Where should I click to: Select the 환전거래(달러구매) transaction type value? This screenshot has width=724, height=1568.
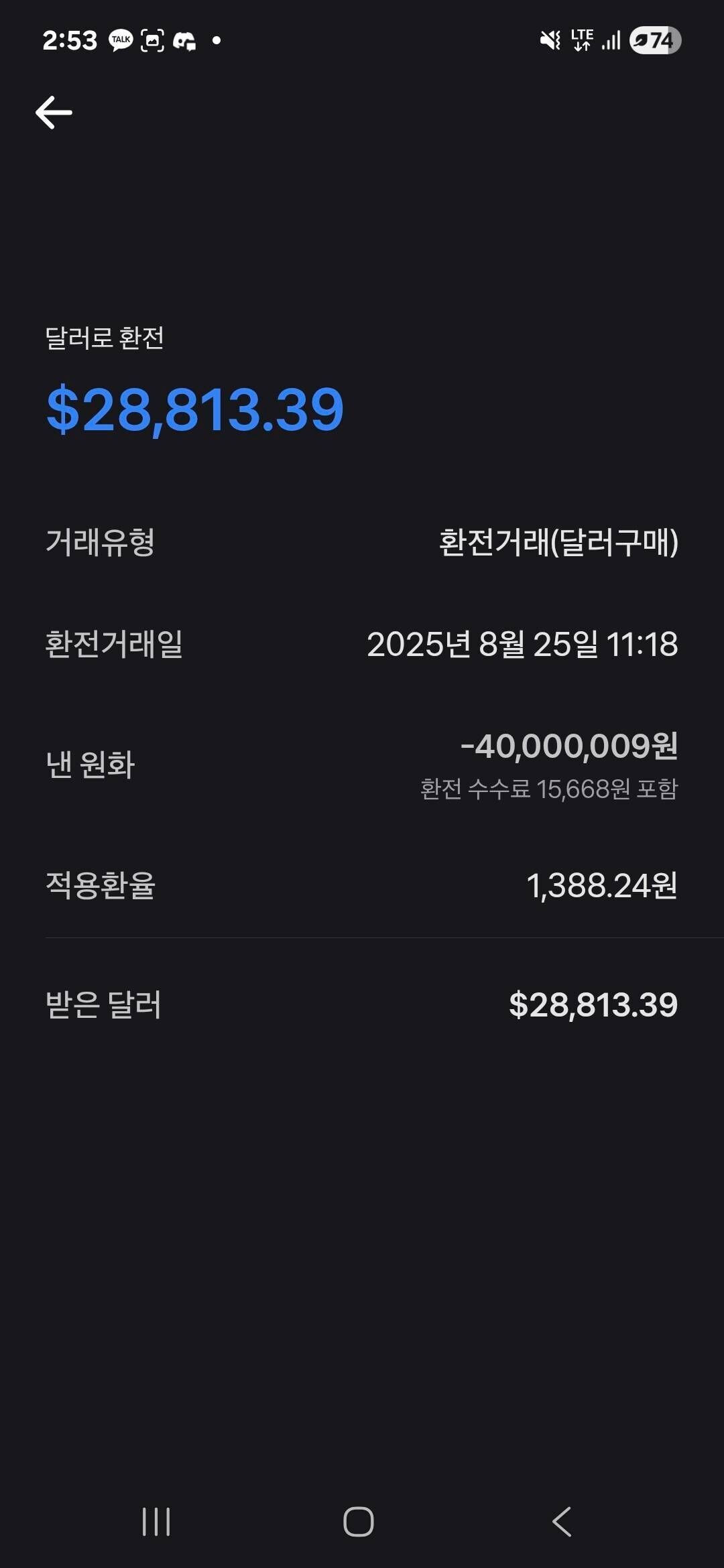[558, 544]
